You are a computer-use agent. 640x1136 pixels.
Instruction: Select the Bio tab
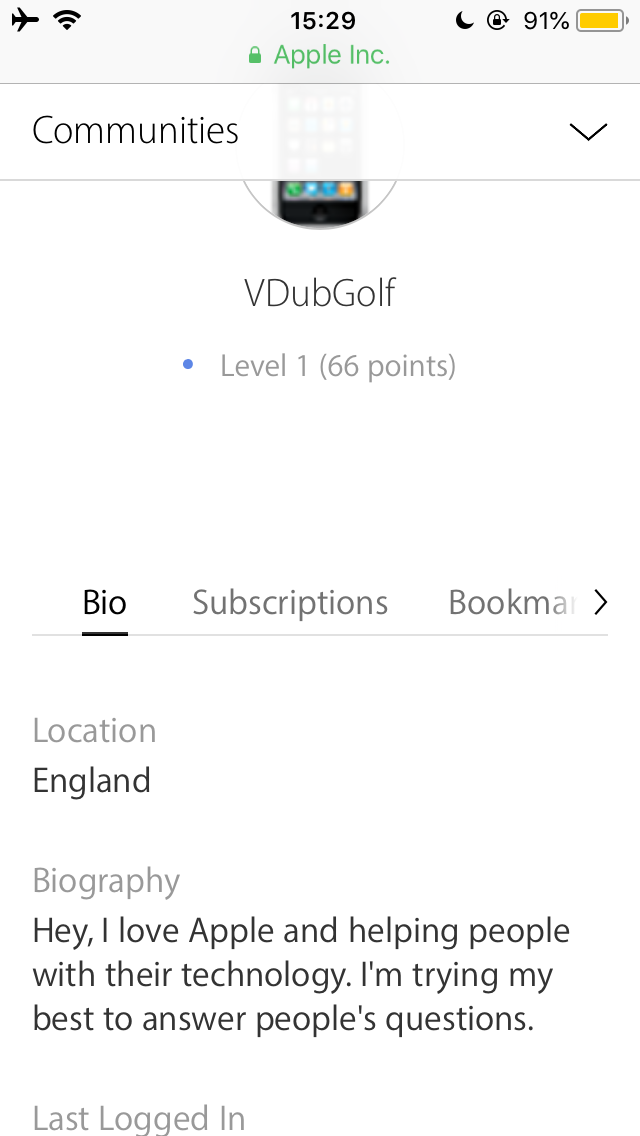[105, 603]
